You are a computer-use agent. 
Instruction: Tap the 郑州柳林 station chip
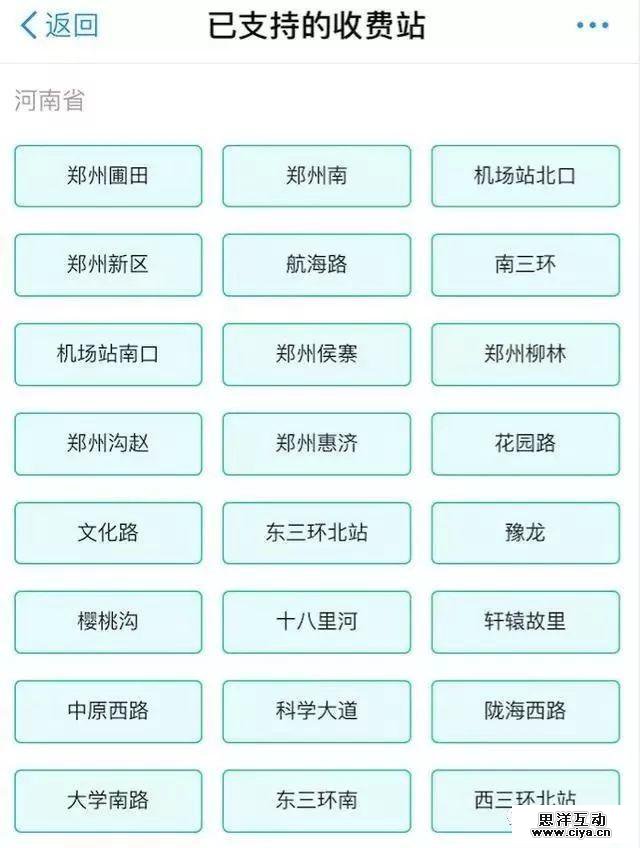[525, 354]
